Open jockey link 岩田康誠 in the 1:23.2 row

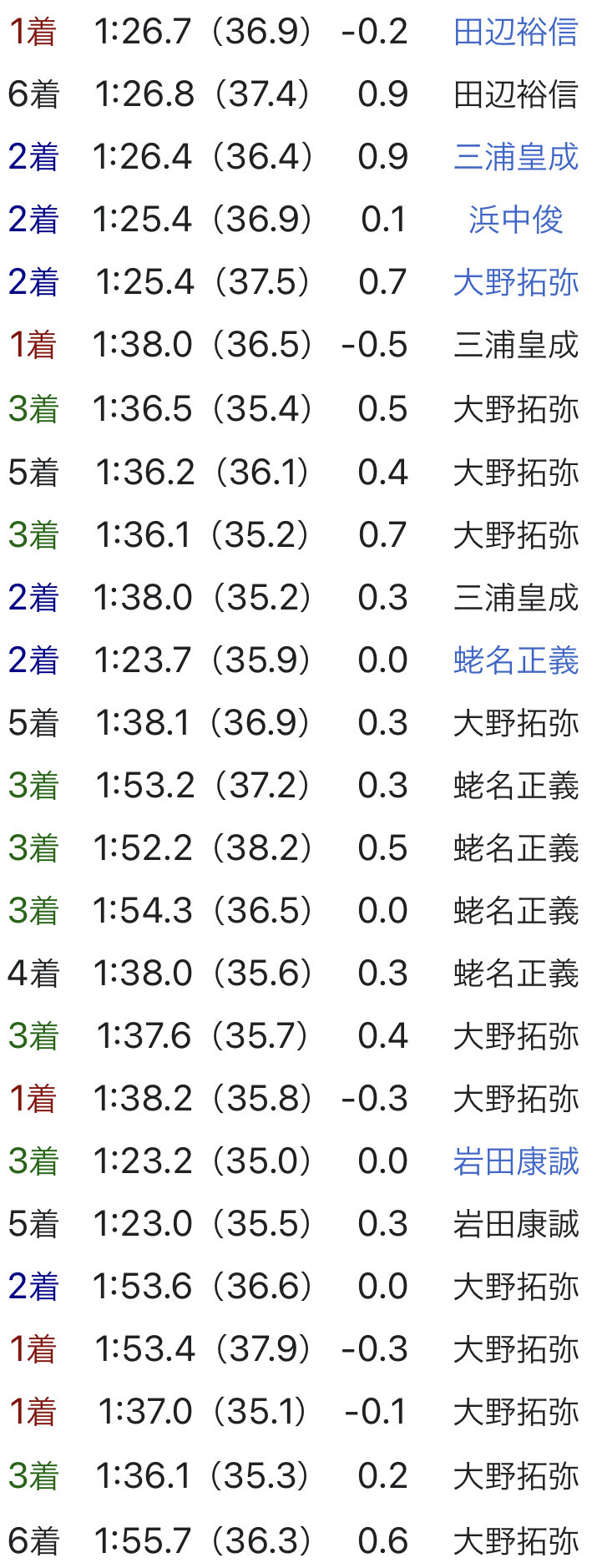point(515,1161)
